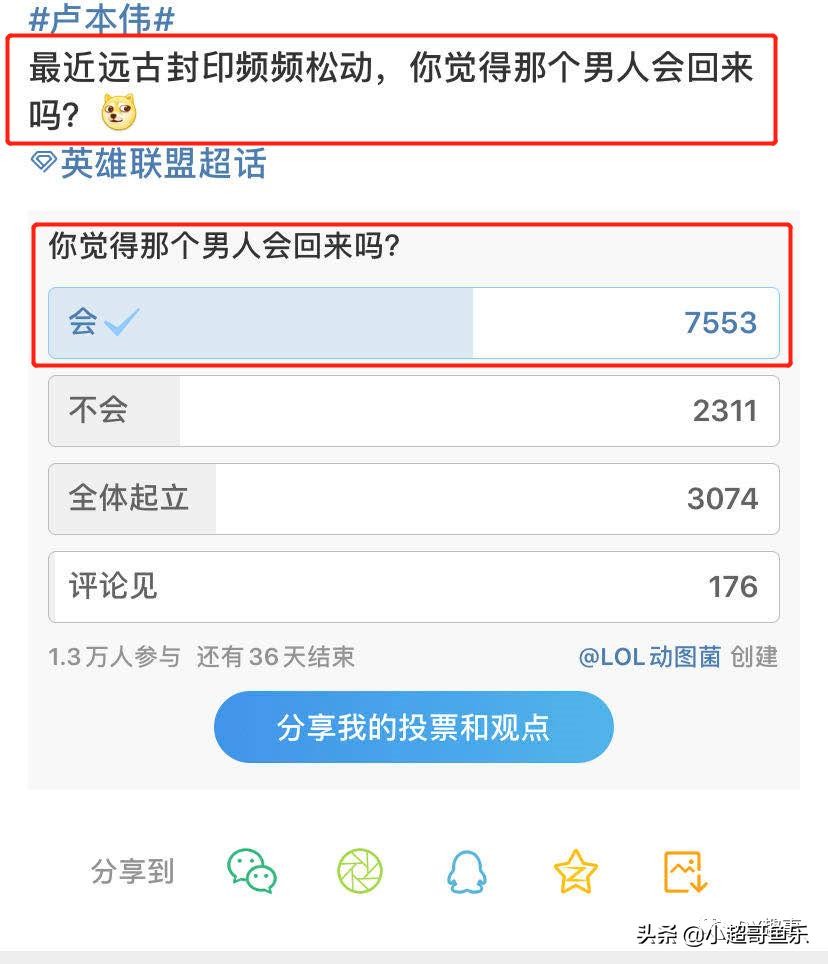Open the @LOL动图菌 creator profile
The image size is (828, 964).
tap(649, 657)
